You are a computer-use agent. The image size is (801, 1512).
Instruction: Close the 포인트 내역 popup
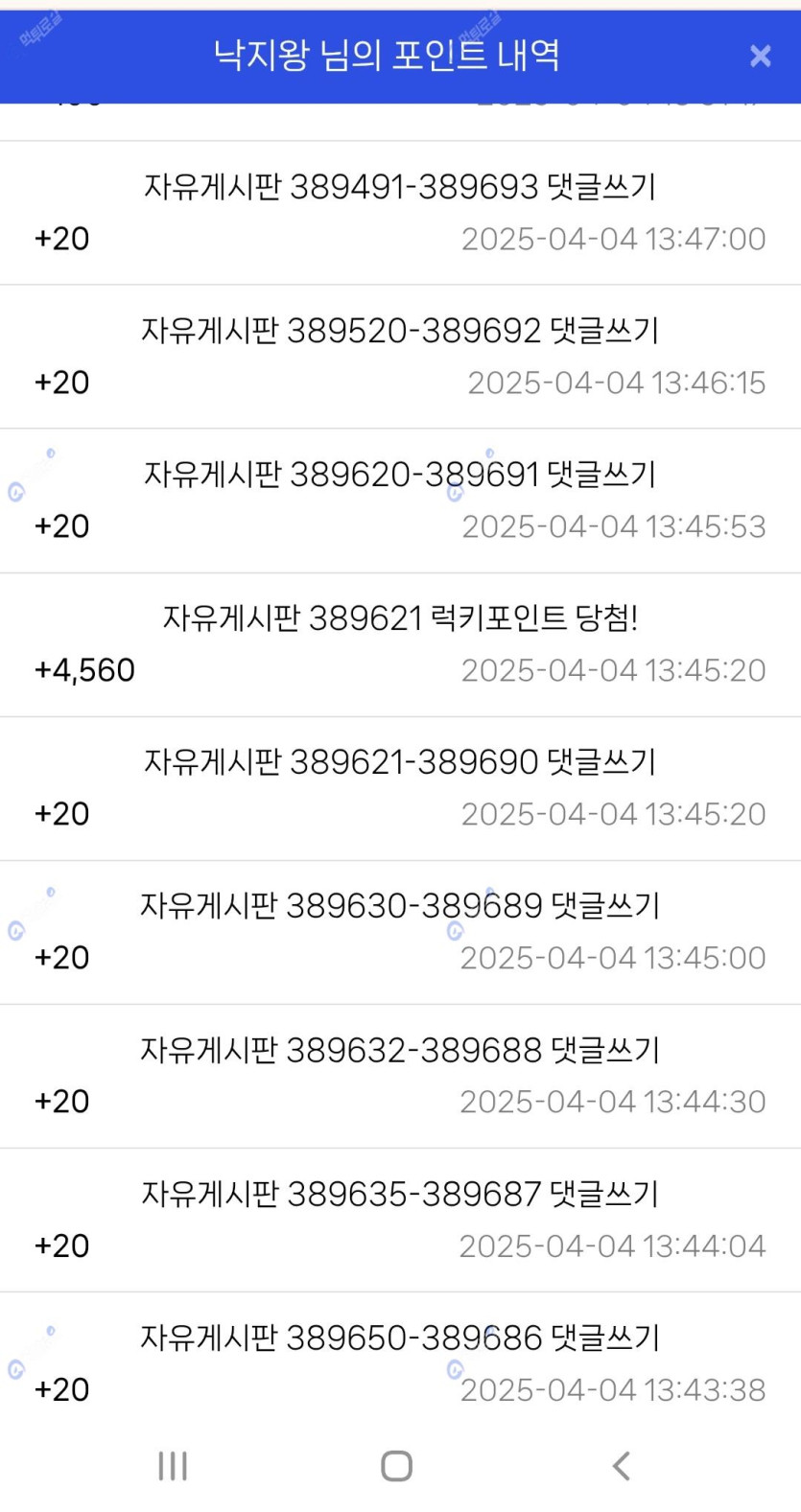tap(761, 57)
